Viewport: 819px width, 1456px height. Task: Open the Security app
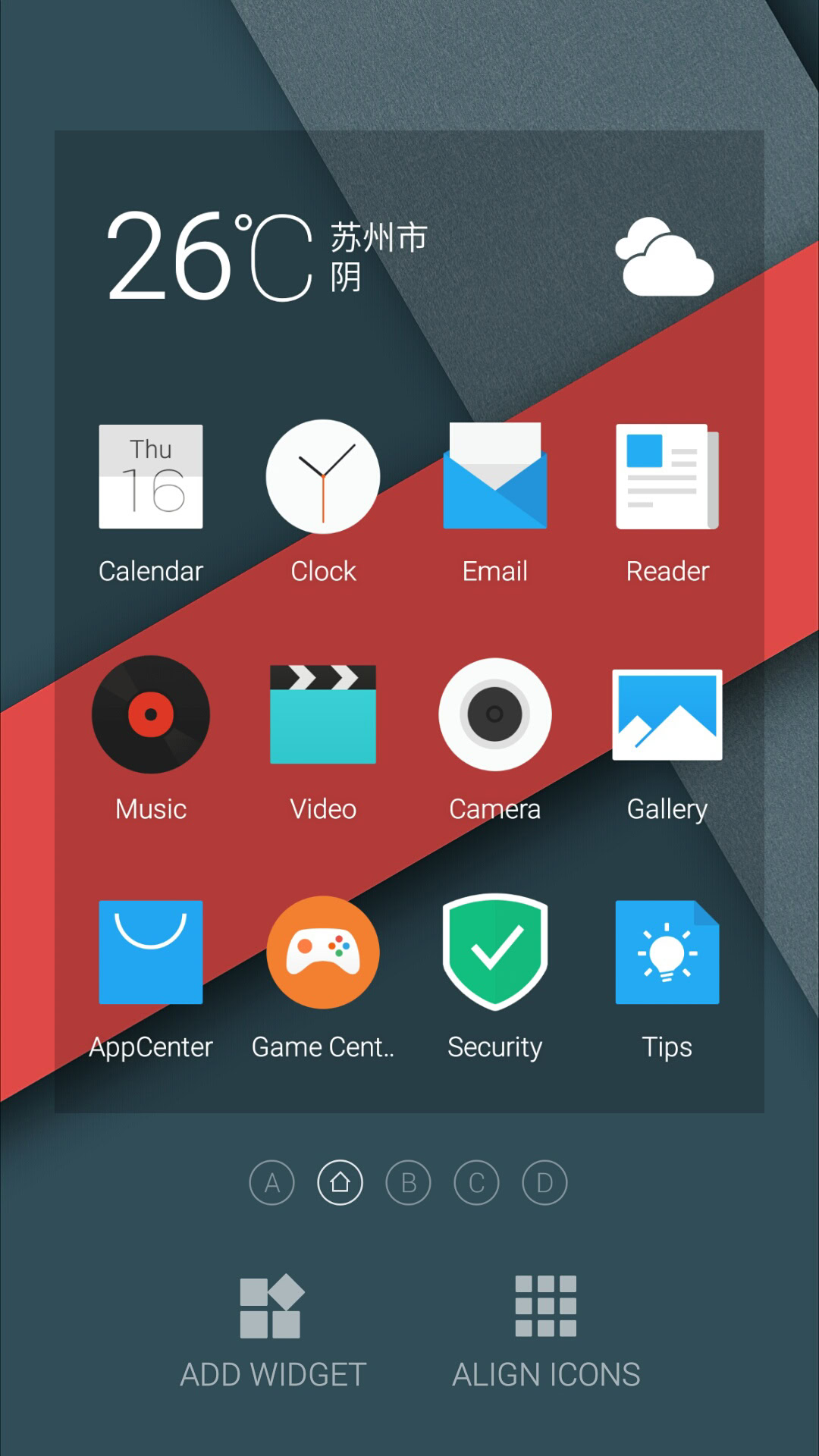click(x=495, y=952)
